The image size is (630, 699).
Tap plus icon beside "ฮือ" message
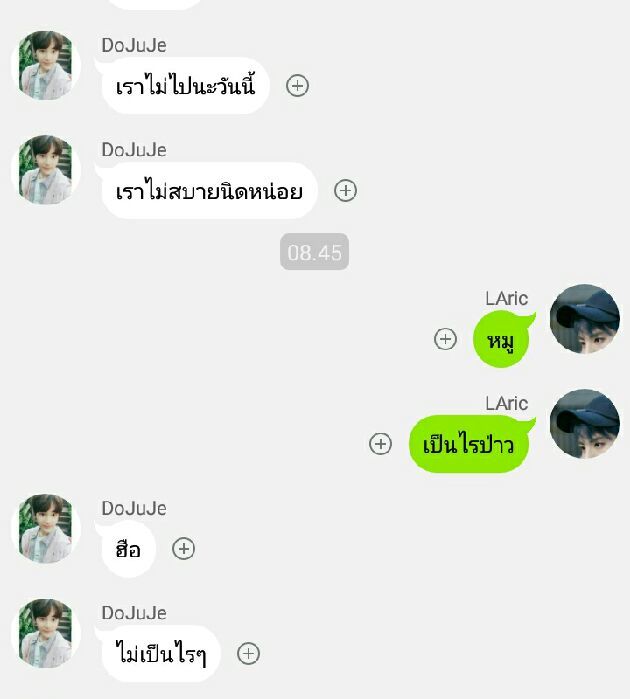[x=183, y=548]
